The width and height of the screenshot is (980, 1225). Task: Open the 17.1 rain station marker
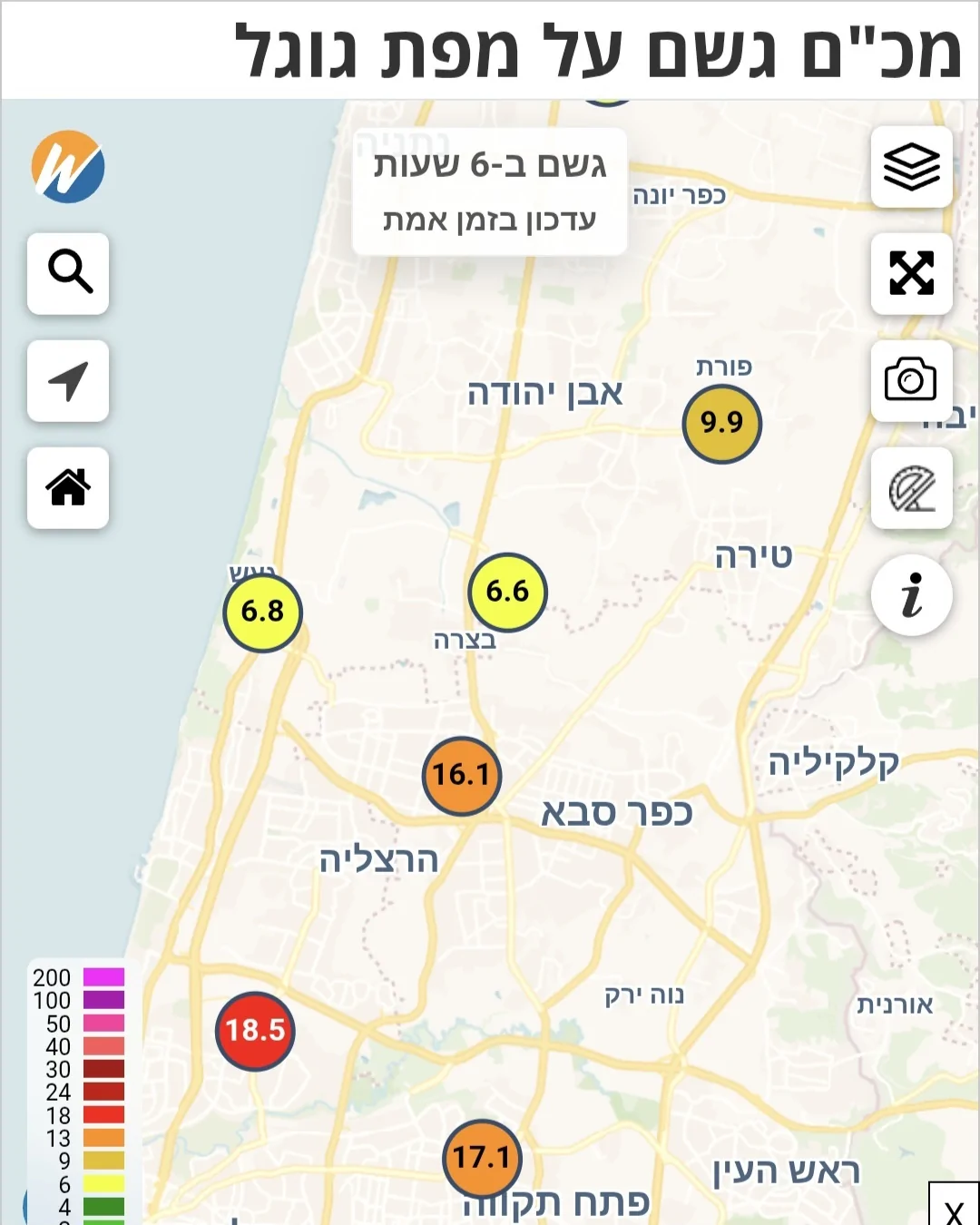pyautogui.click(x=482, y=1159)
